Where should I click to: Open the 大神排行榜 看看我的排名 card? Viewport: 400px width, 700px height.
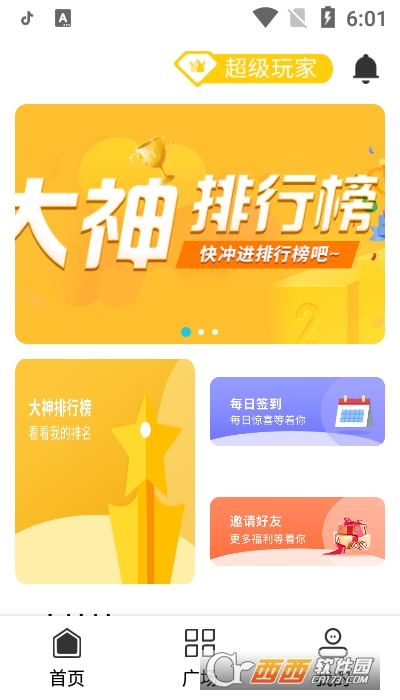pos(105,471)
